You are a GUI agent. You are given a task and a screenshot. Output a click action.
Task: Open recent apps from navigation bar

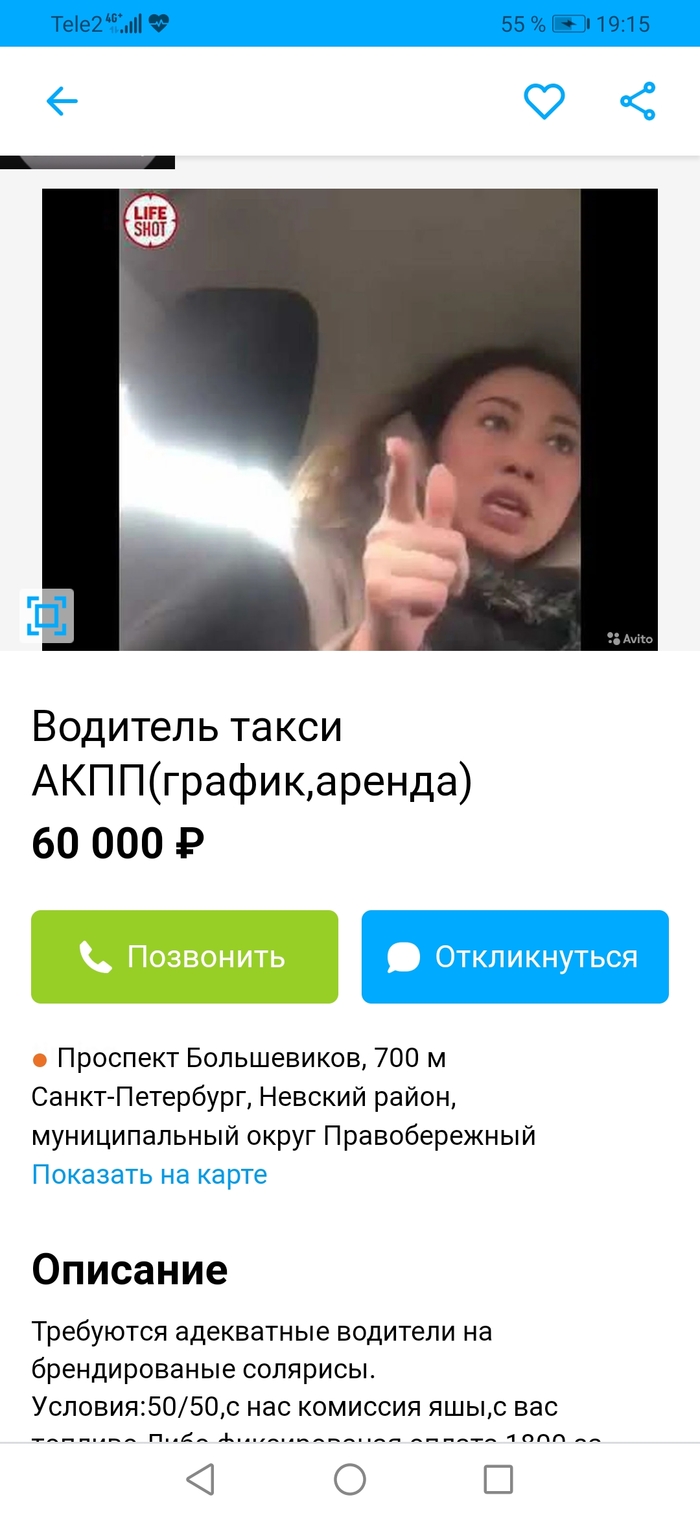pos(497,1479)
